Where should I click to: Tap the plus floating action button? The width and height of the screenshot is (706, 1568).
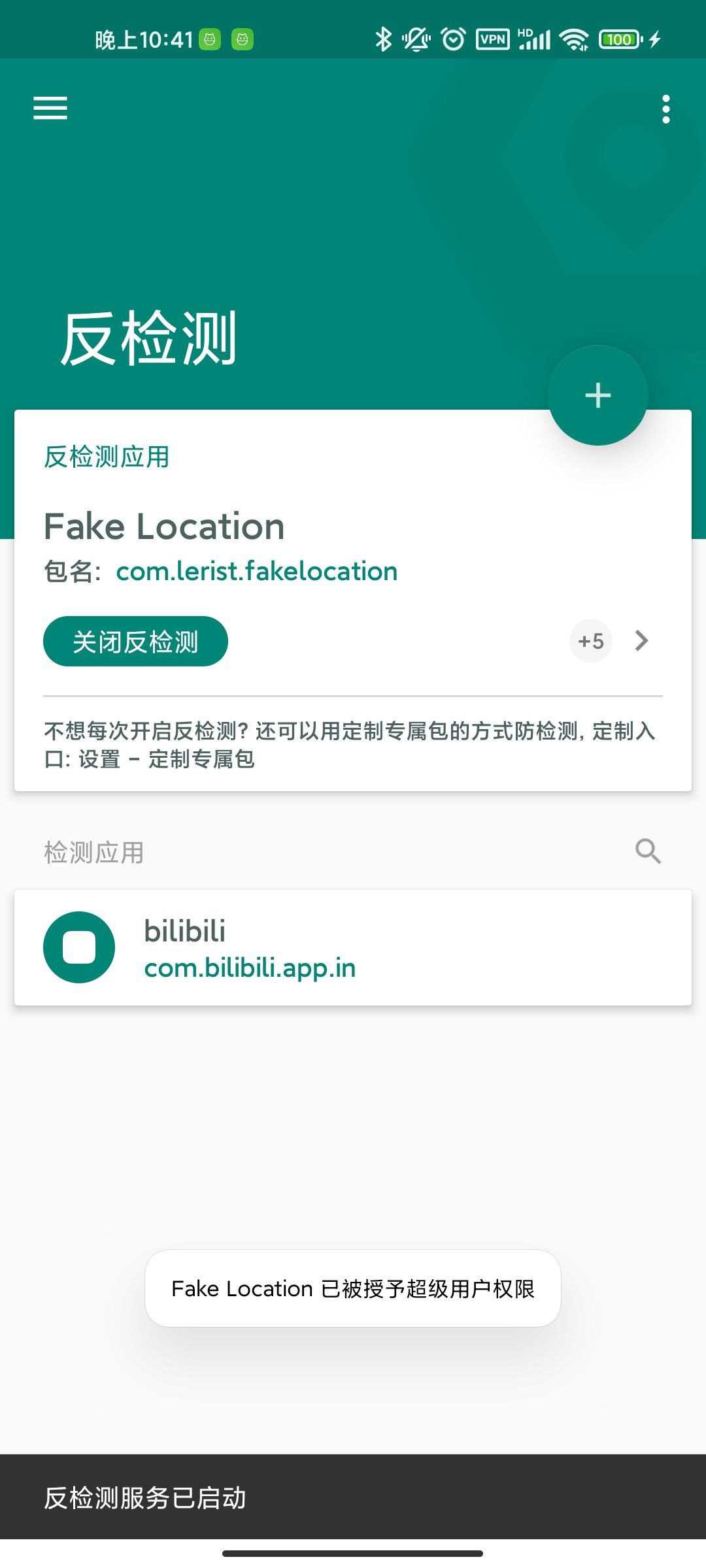pyautogui.click(x=597, y=395)
